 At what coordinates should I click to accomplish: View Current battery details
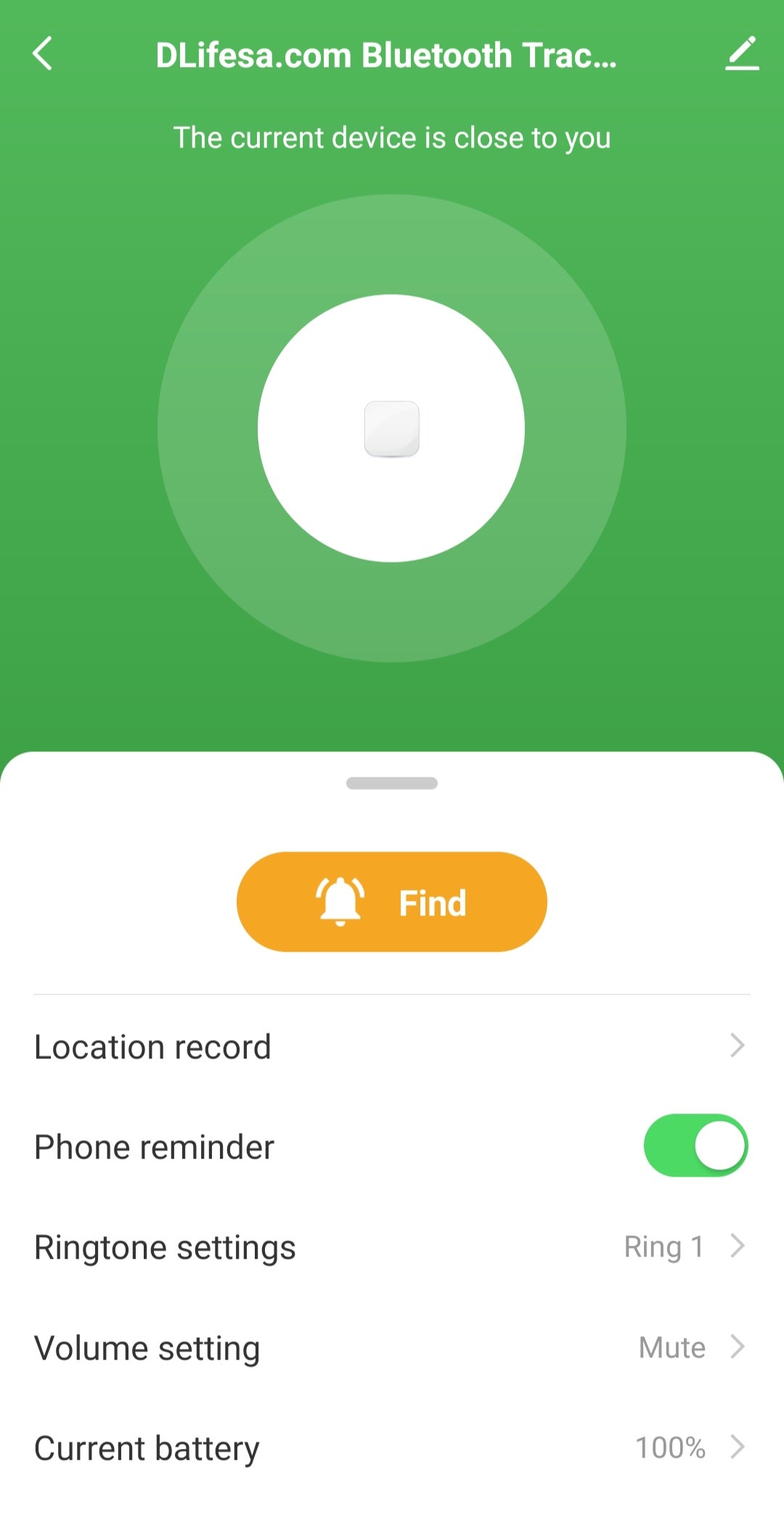(391, 1448)
